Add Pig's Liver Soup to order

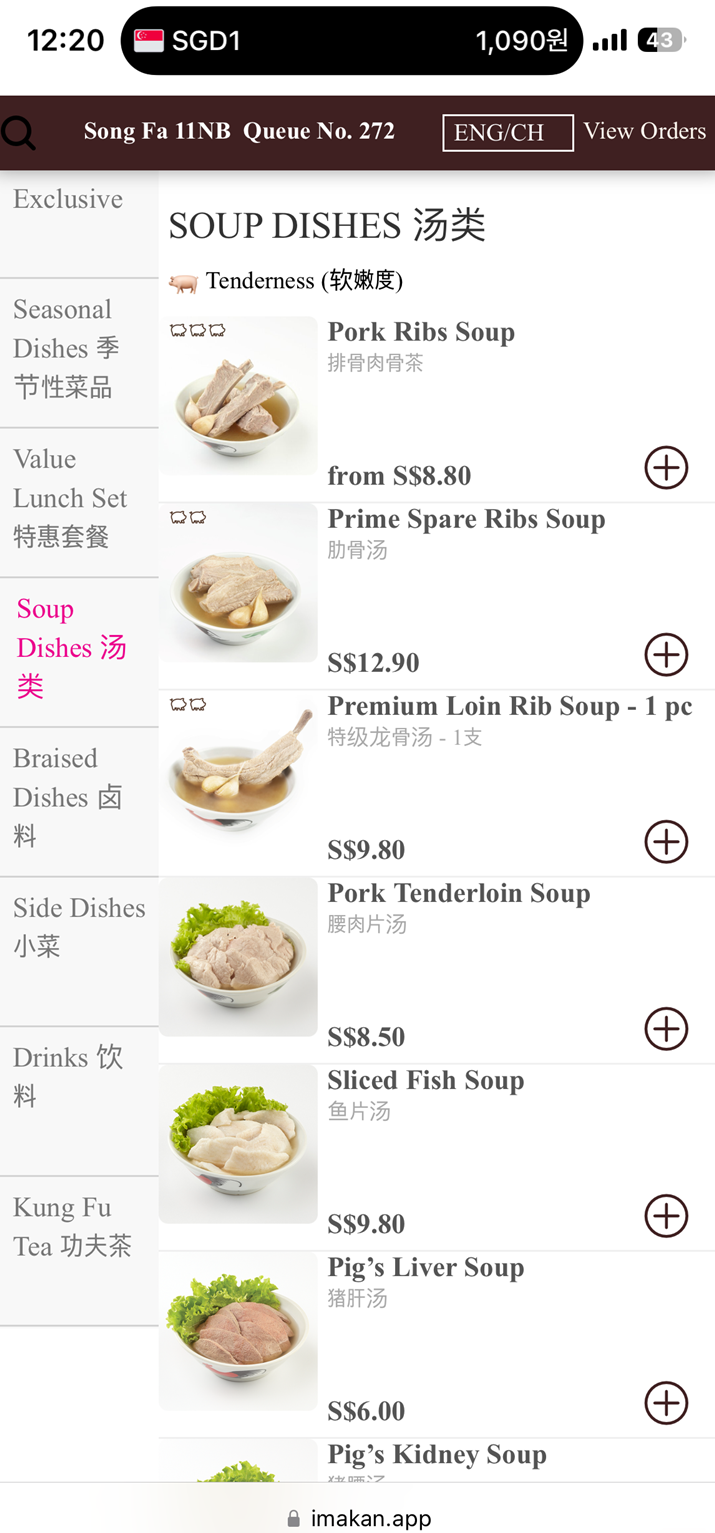tap(666, 1403)
